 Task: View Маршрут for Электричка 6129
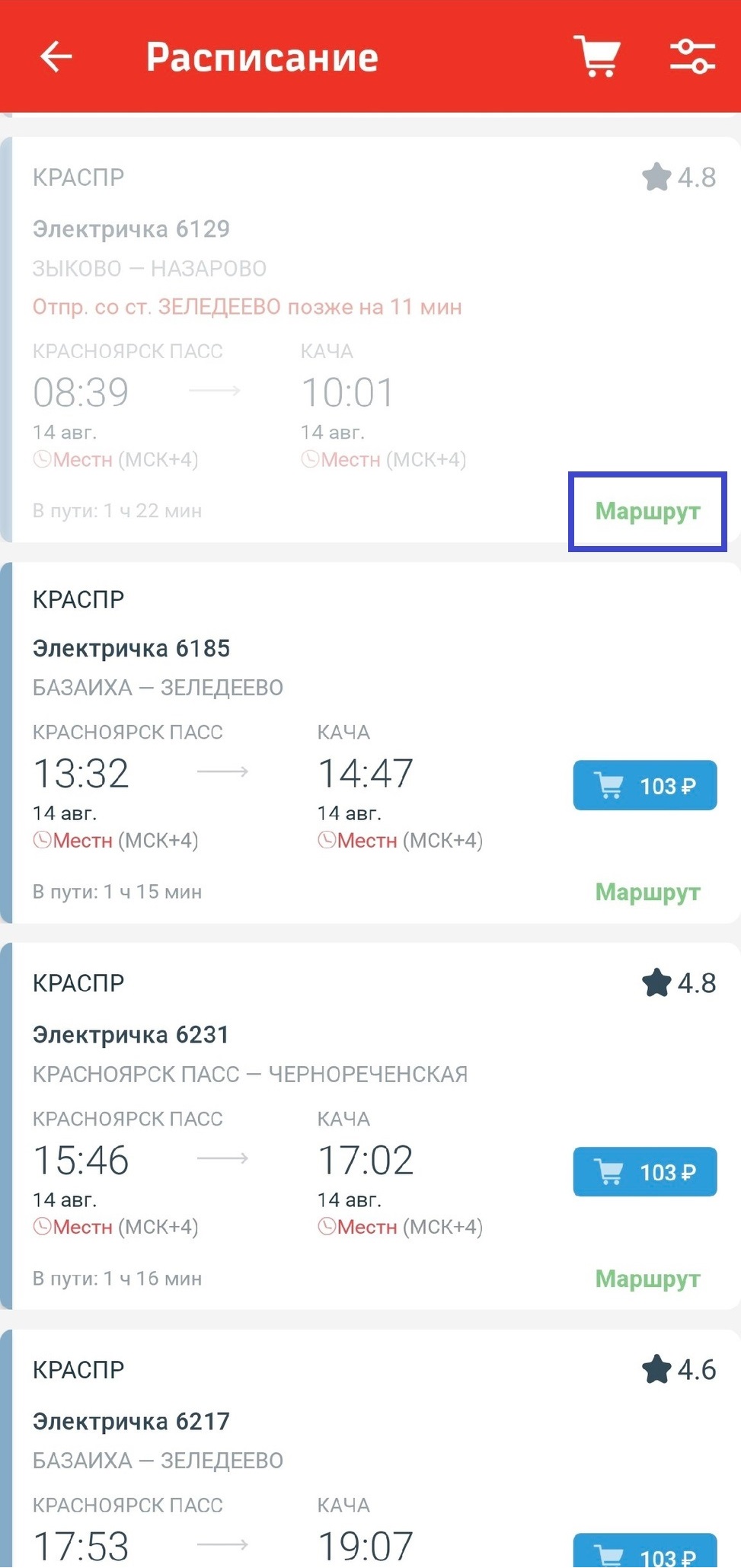pos(647,511)
